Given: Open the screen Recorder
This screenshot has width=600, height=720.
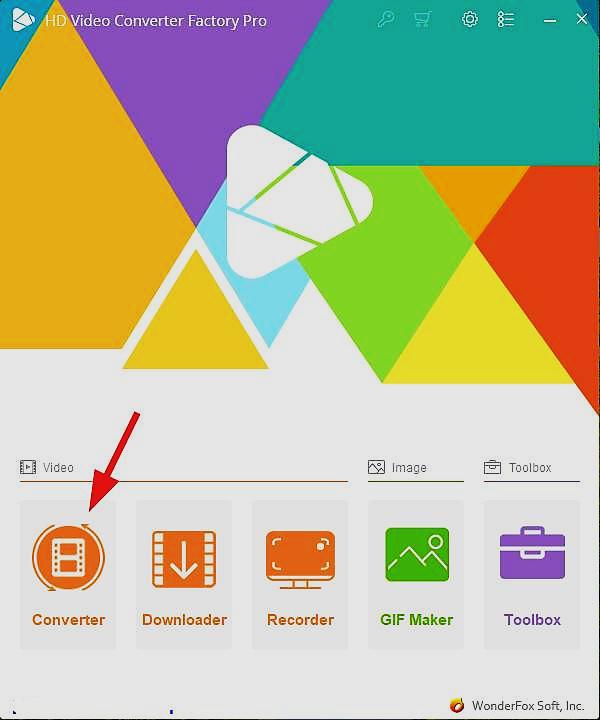Looking at the screenshot, I should click(x=300, y=575).
